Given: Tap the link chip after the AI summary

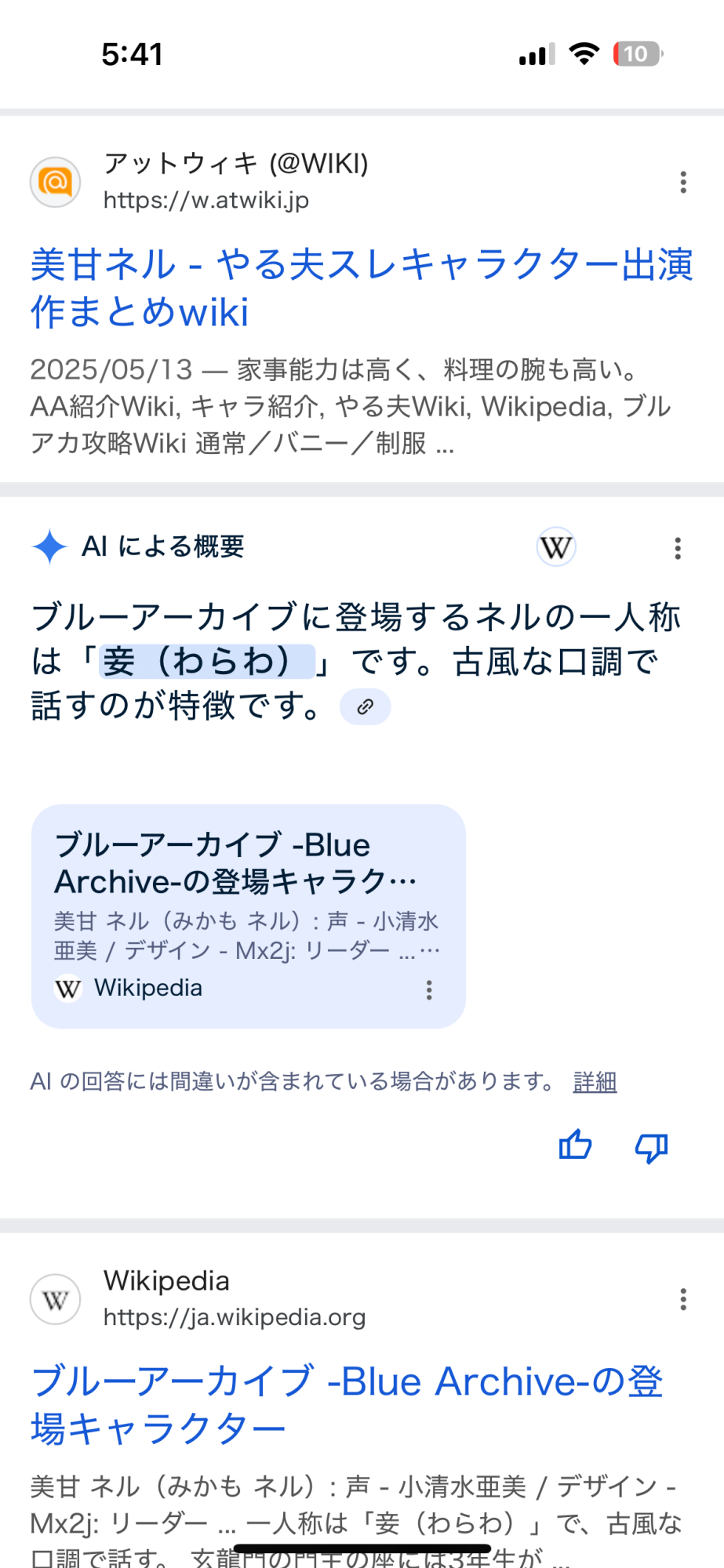Looking at the screenshot, I should [365, 706].
